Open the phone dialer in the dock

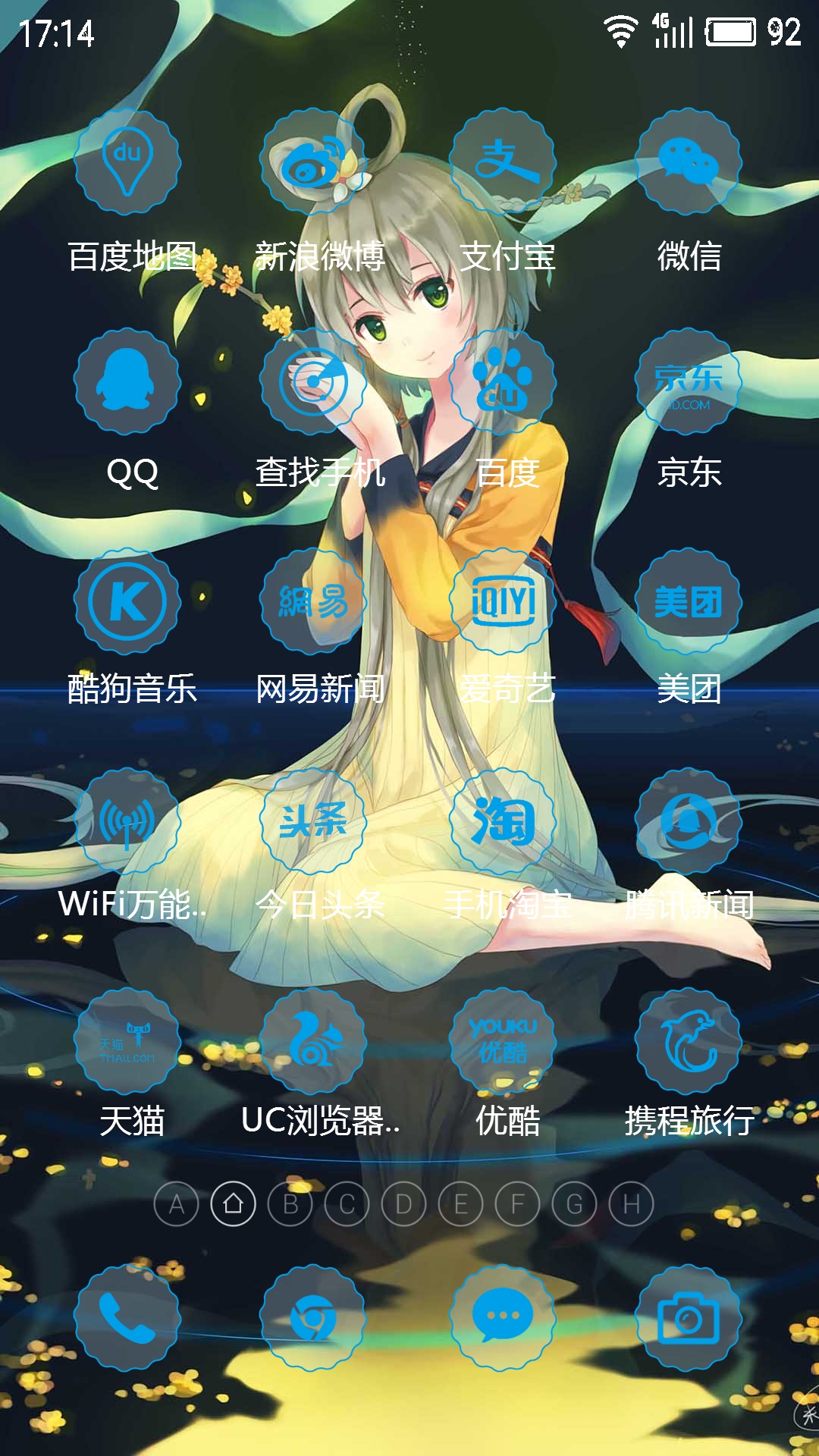coord(127,1317)
